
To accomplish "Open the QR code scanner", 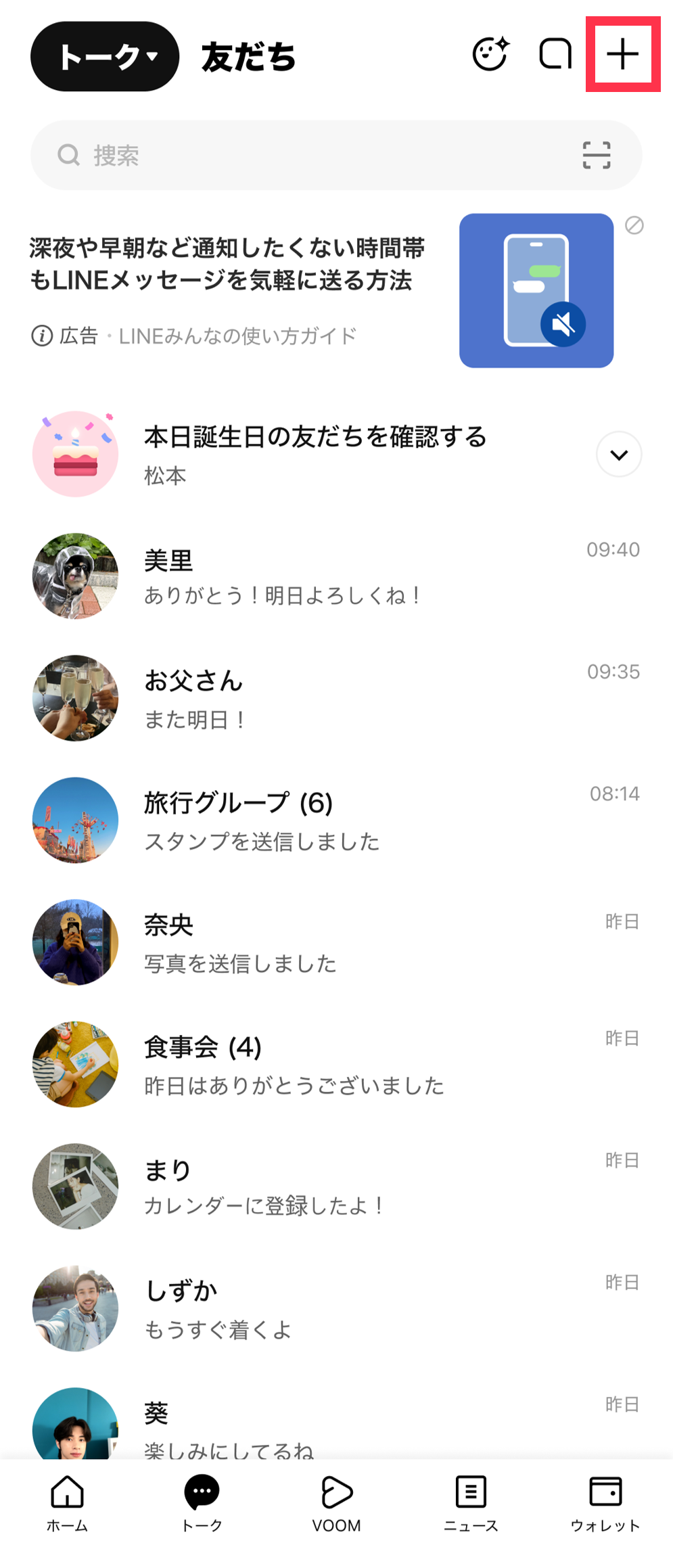I will click(x=596, y=156).
